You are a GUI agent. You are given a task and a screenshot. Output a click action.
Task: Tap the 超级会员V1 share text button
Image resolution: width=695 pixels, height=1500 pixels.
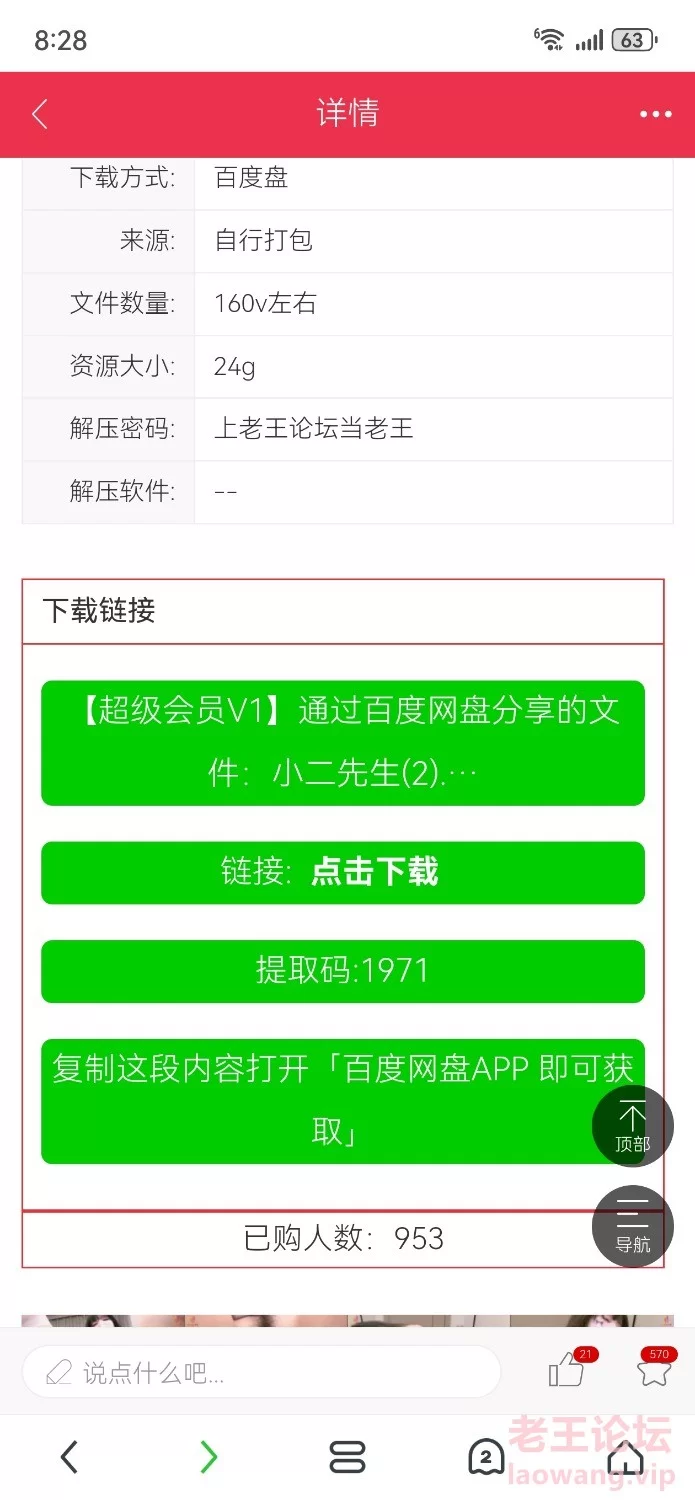(342, 743)
